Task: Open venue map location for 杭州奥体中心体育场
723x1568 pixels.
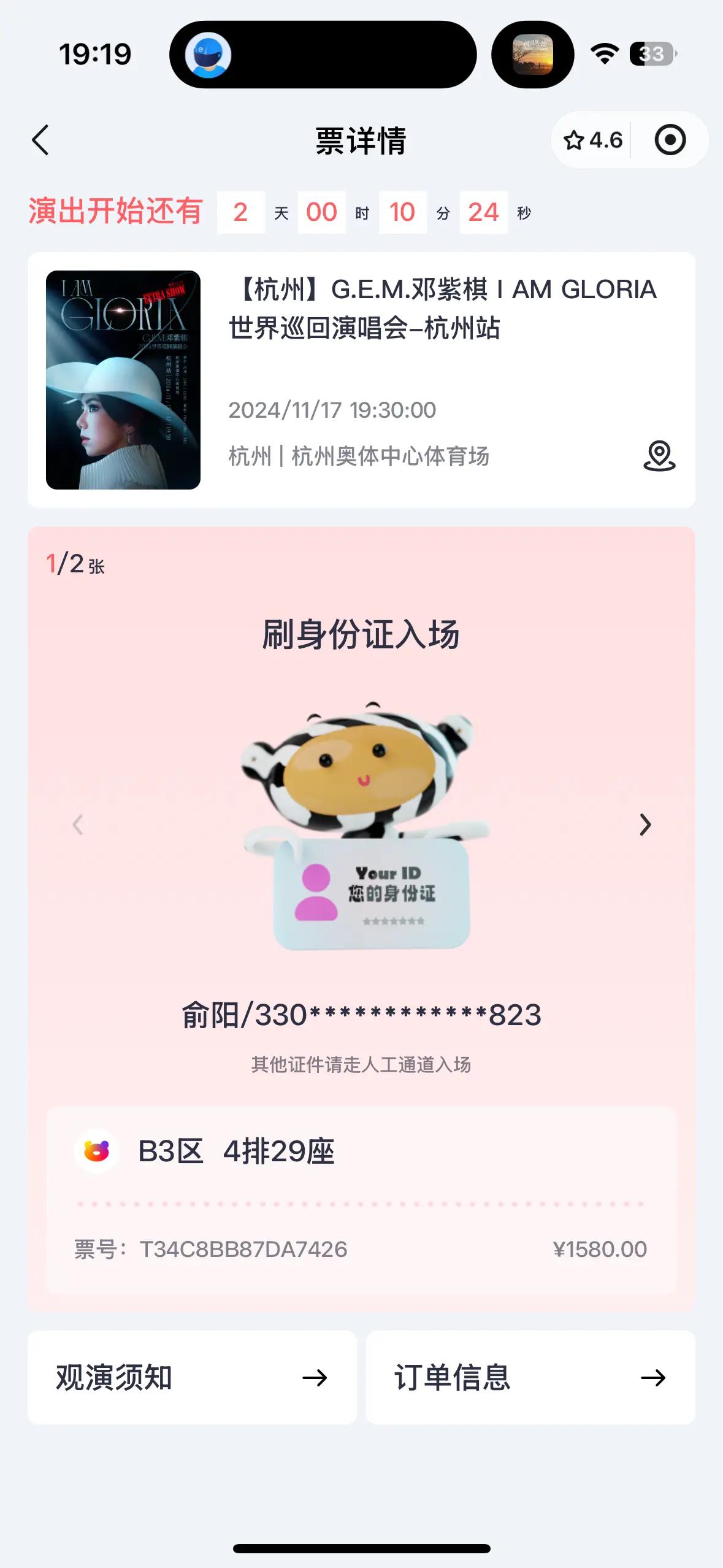Action: (x=659, y=456)
